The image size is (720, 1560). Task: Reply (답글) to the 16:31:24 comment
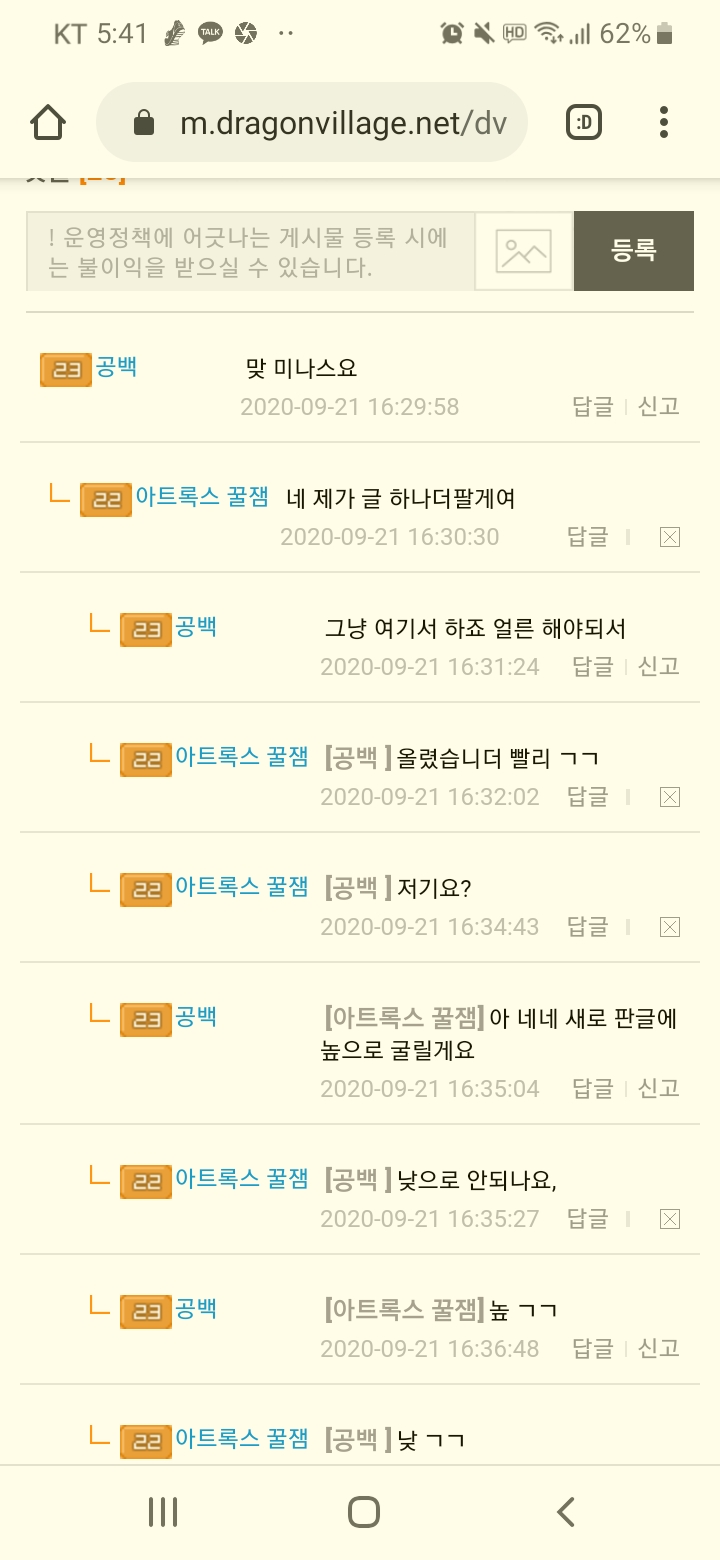pyautogui.click(x=592, y=667)
